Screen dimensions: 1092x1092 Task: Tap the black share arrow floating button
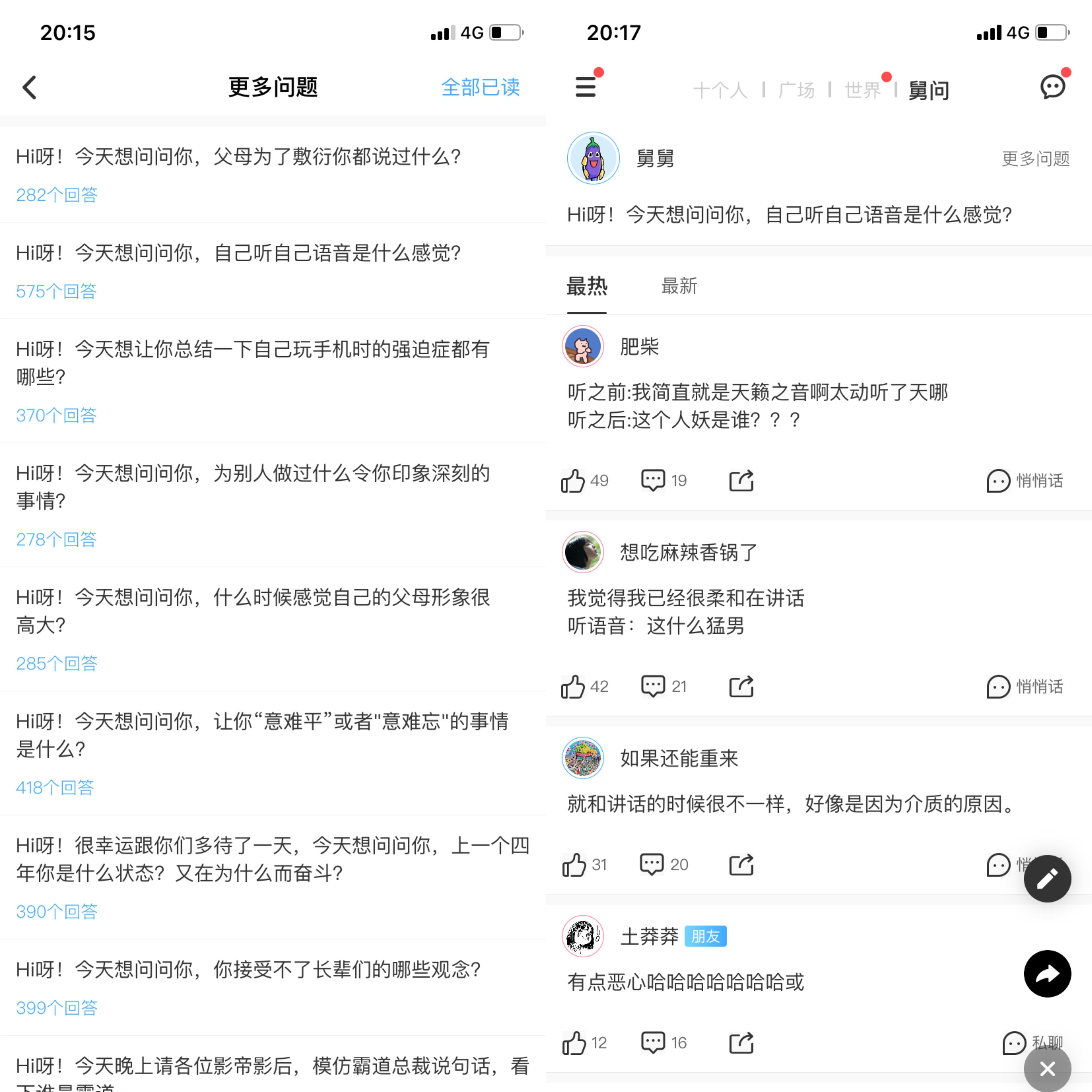point(1047,974)
